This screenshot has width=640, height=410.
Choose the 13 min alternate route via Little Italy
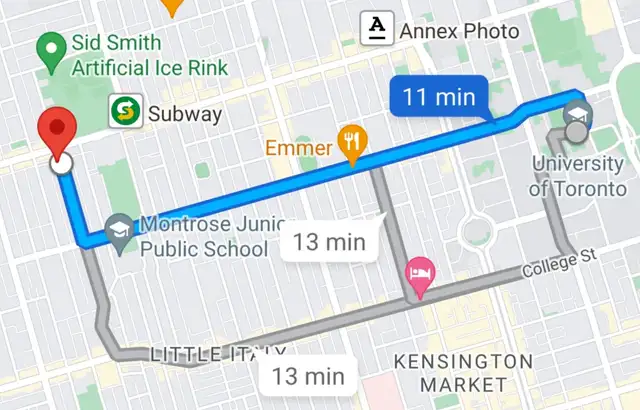tap(307, 376)
